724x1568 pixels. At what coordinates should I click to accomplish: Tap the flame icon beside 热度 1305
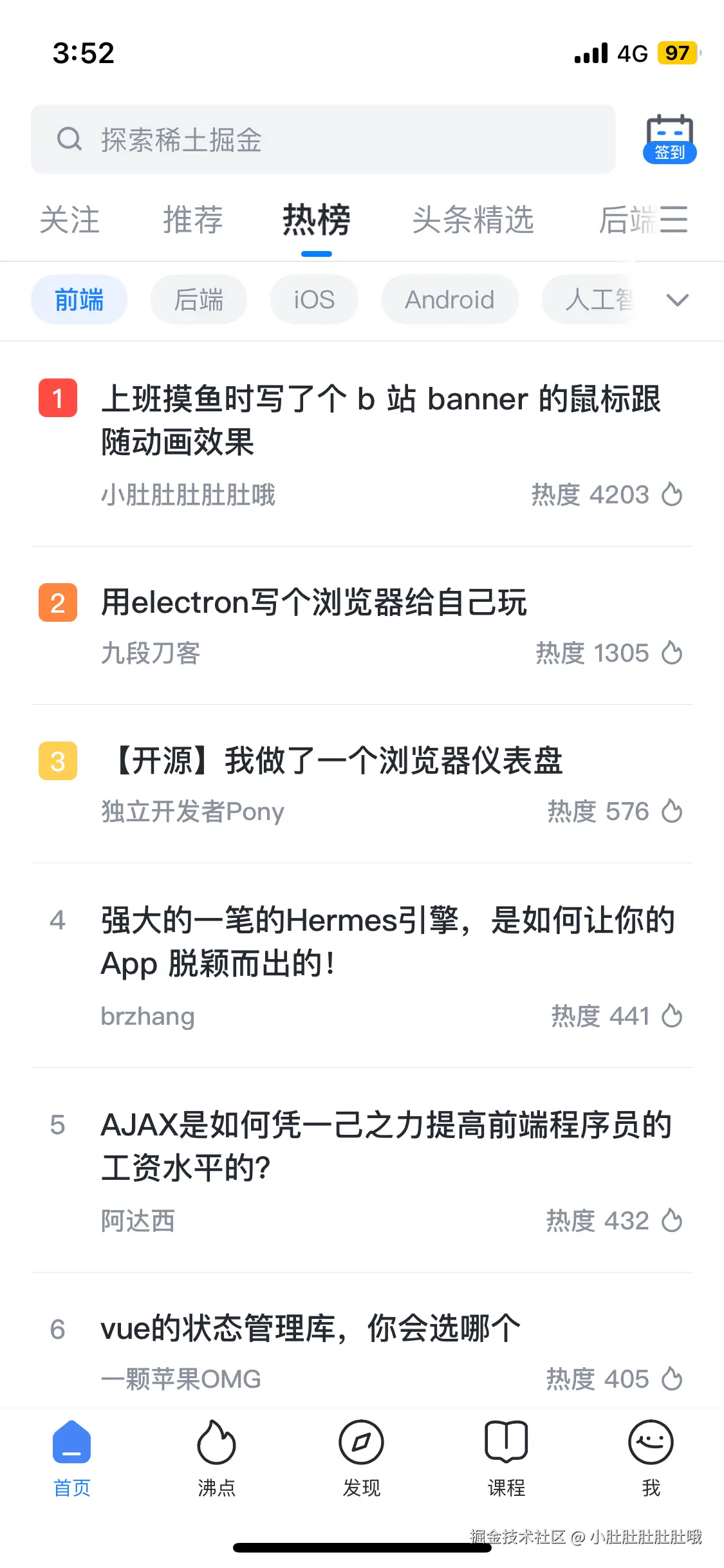672,653
